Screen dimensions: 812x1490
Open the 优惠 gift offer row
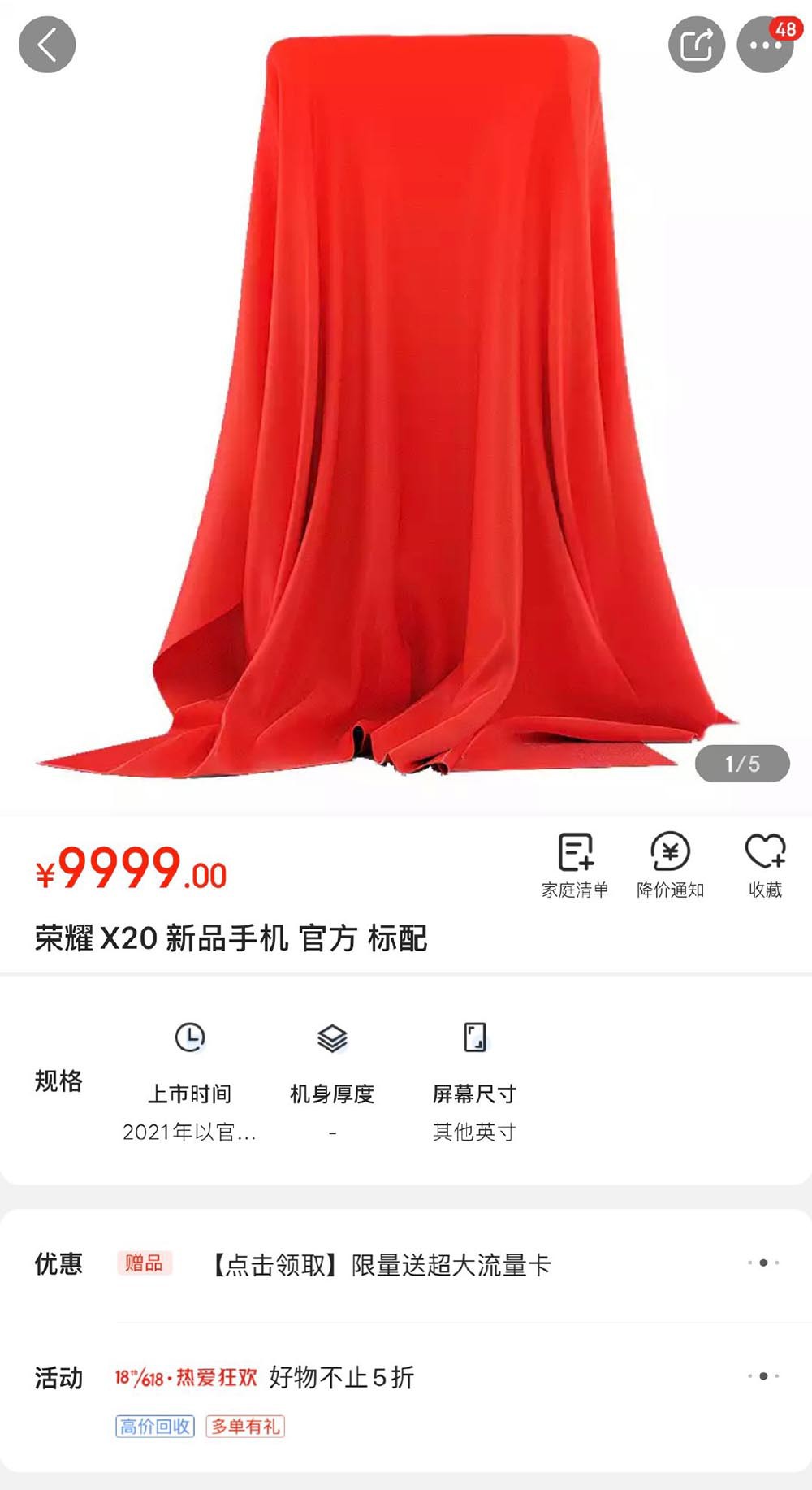click(x=382, y=1264)
